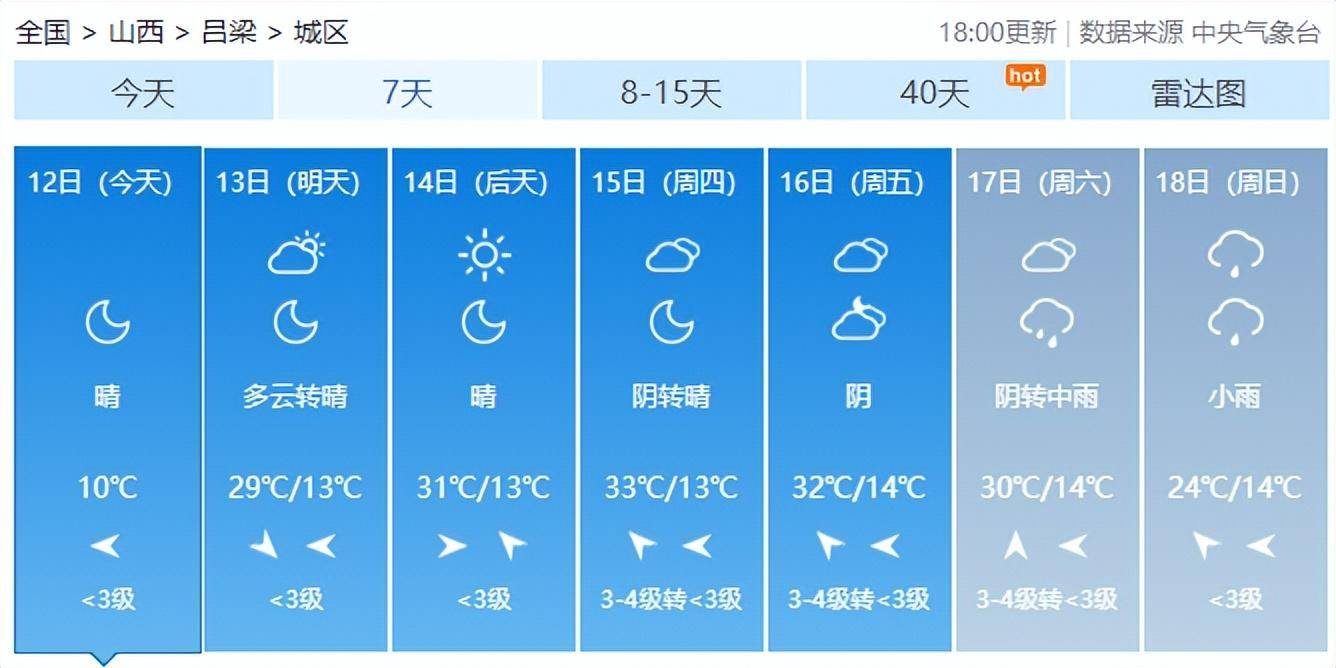Open the 8-15天 forecast tab
This screenshot has width=1336, height=668.
coord(671,92)
